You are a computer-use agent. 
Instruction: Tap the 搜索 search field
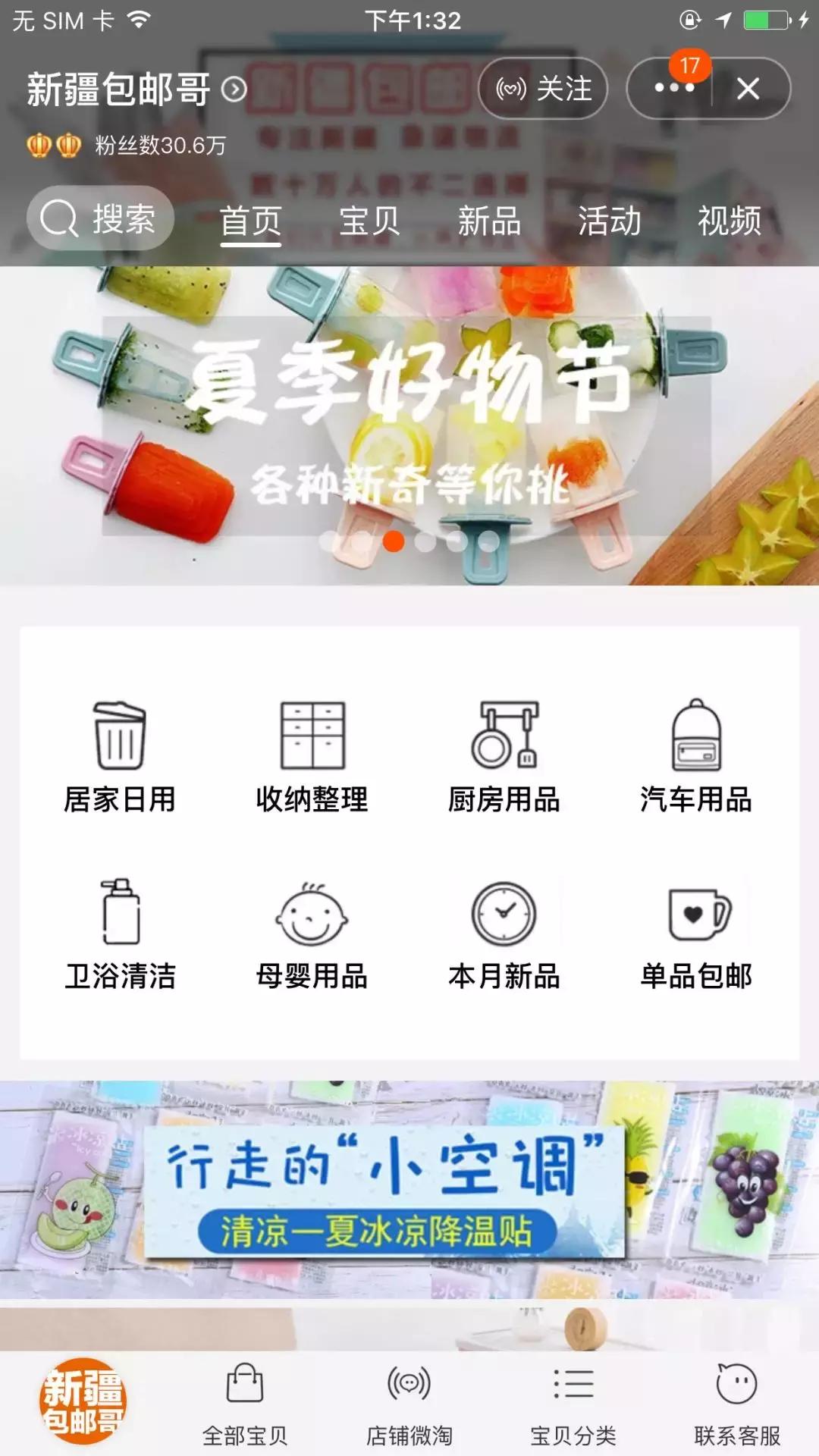pos(100,218)
